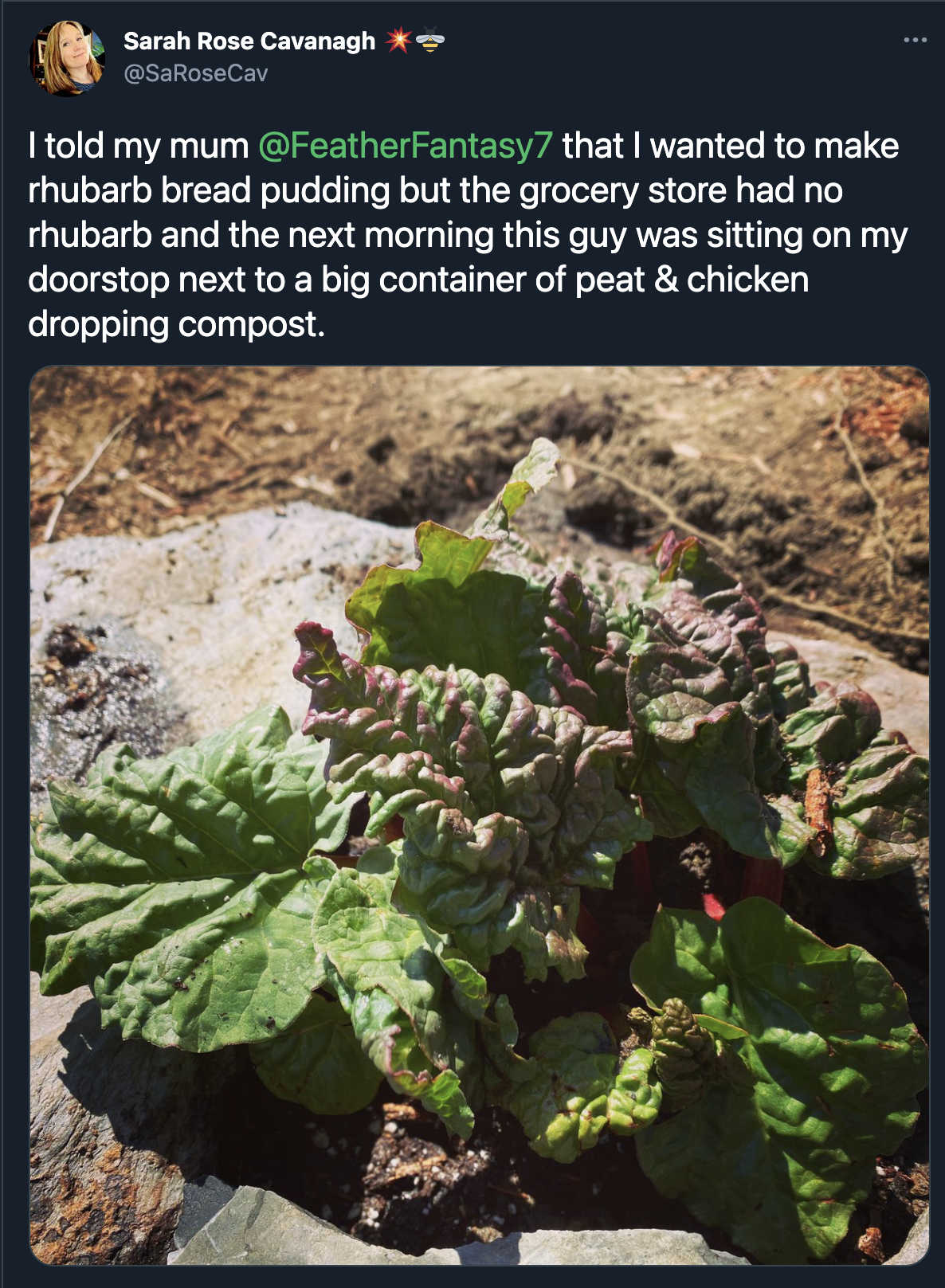Image resolution: width=945 pixels, height=1288 pixels.
Task: Open the tweet's more options menu
Action: pos(915,40)
